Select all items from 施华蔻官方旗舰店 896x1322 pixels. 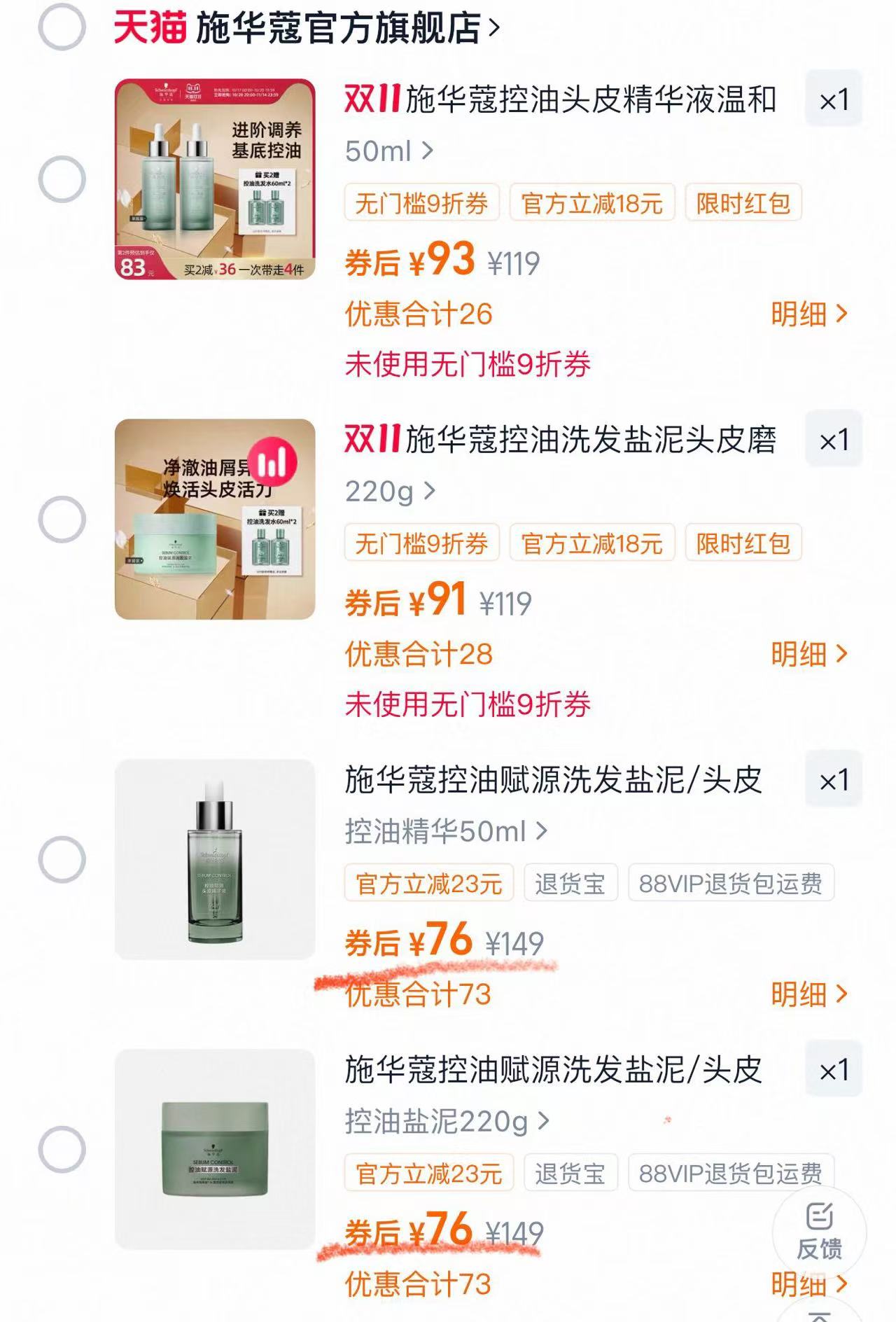62,27
